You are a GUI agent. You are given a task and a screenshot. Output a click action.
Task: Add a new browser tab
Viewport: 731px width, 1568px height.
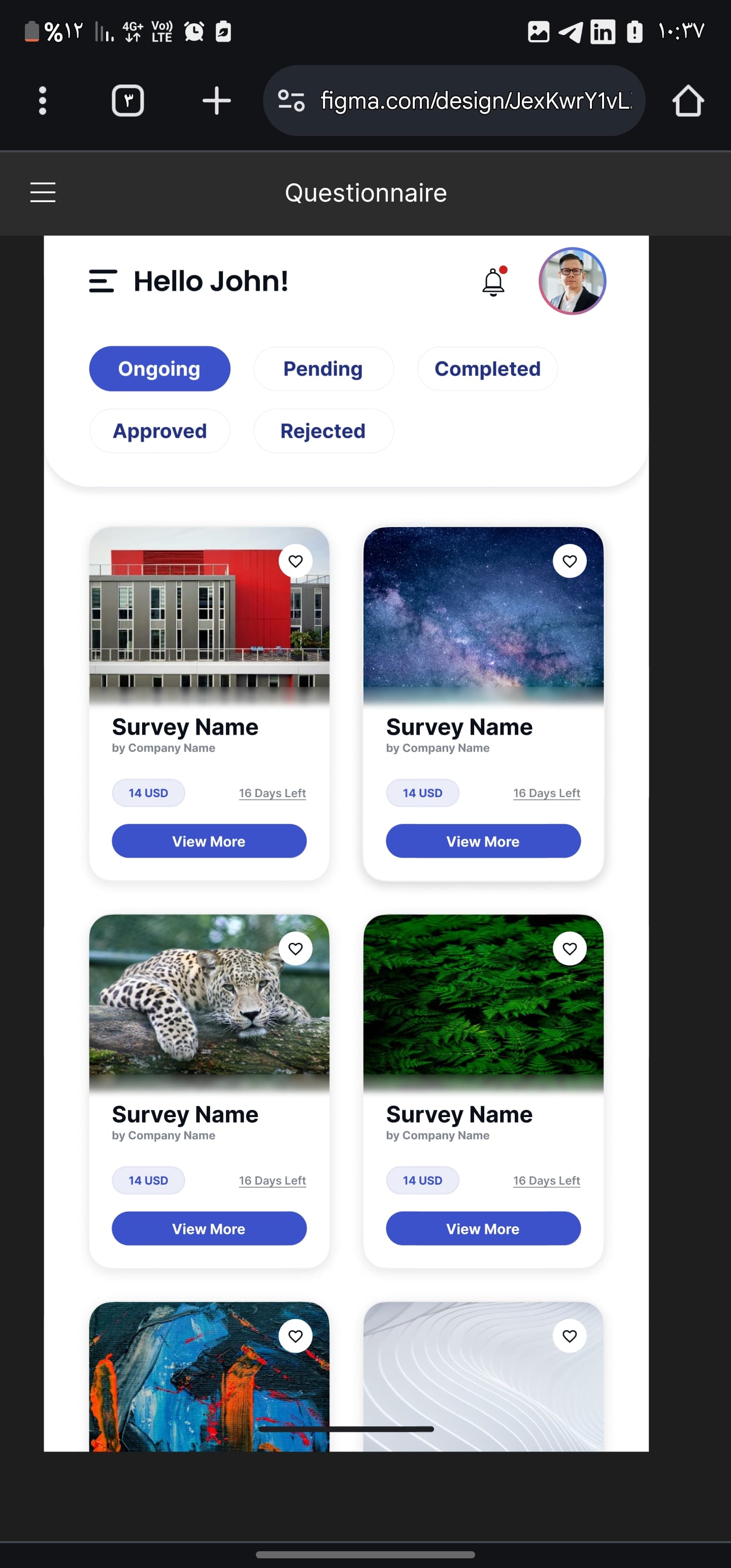216,101
